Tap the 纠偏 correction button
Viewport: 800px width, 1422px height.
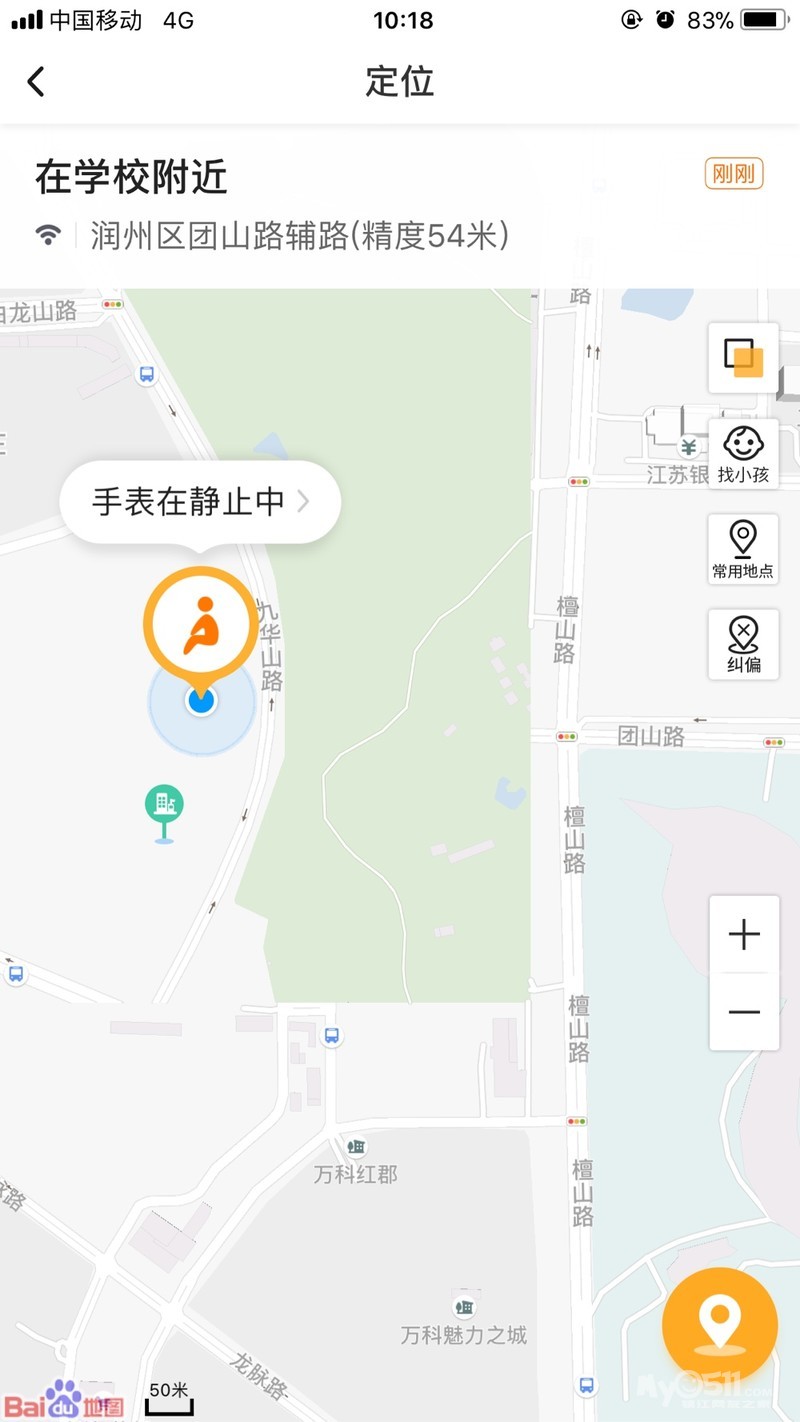coord(743,645)
